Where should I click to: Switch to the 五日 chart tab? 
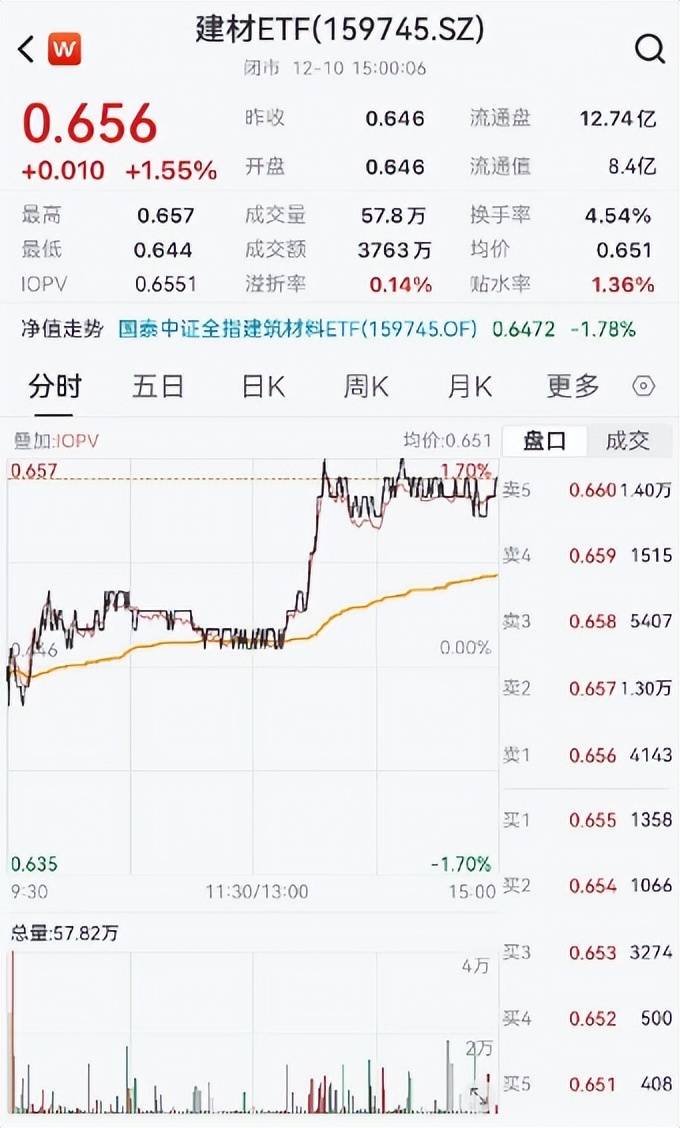click(x=158, y=386)
